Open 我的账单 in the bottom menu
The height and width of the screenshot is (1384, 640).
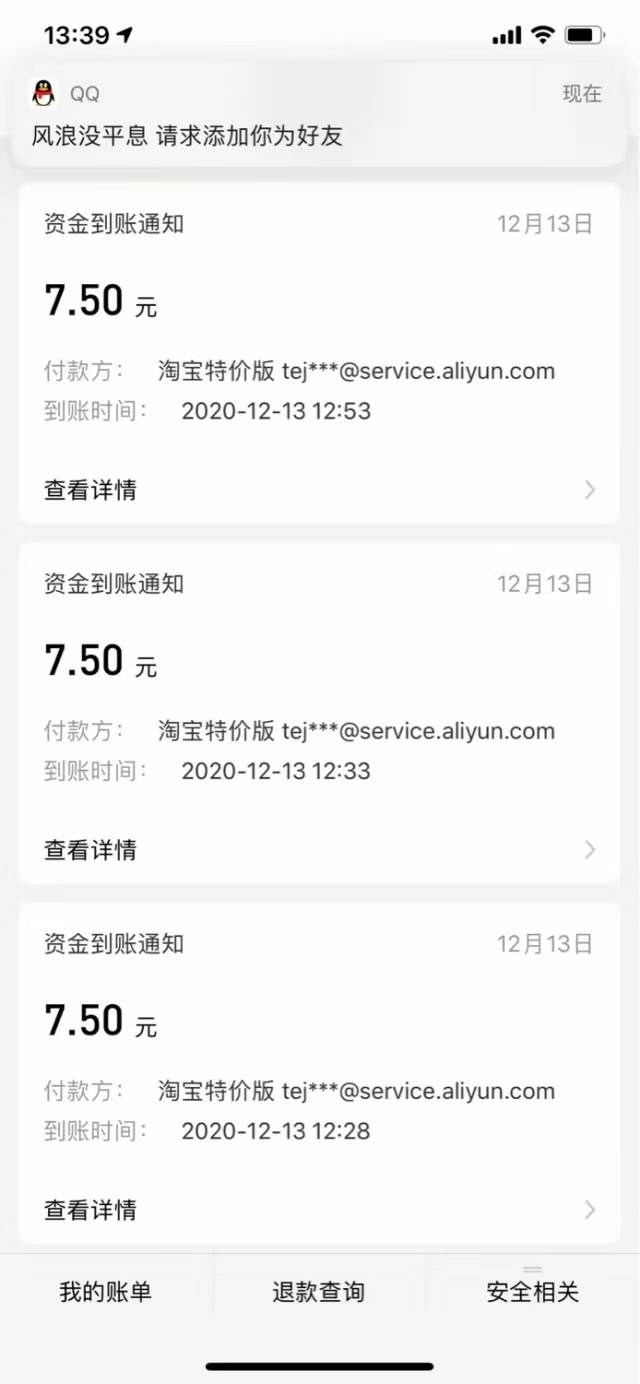tap(106, 1292)
